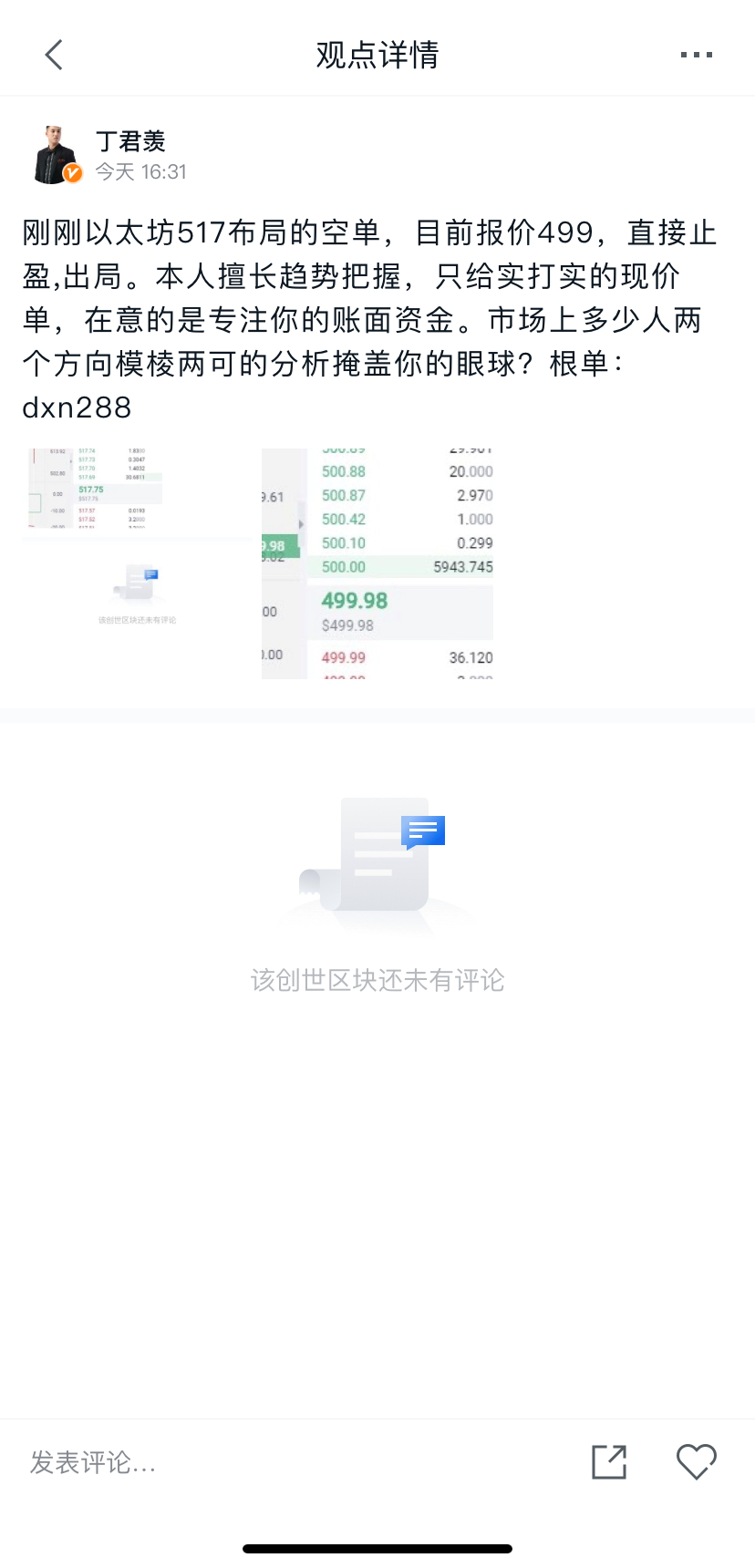Open the order book screenshot showing 499.98

(x=377, y=562)
